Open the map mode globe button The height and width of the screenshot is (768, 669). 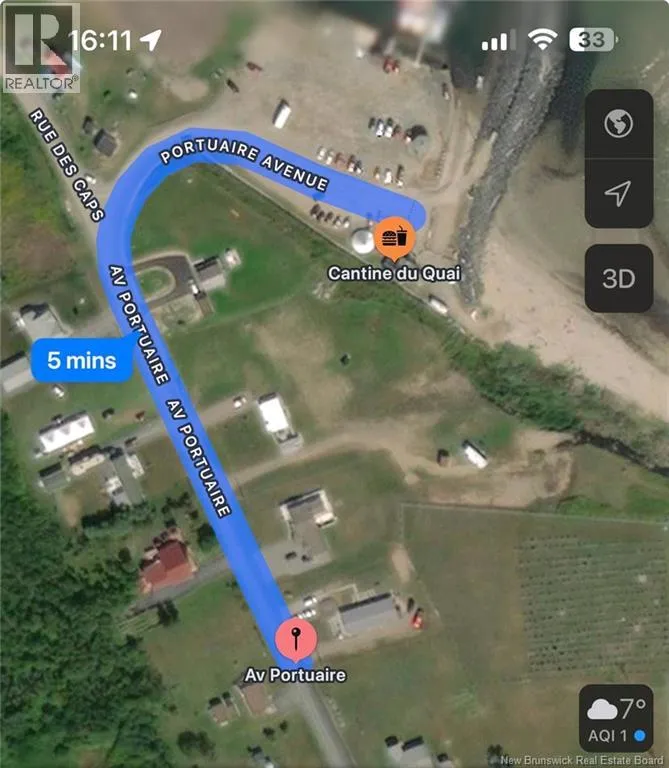619,124
